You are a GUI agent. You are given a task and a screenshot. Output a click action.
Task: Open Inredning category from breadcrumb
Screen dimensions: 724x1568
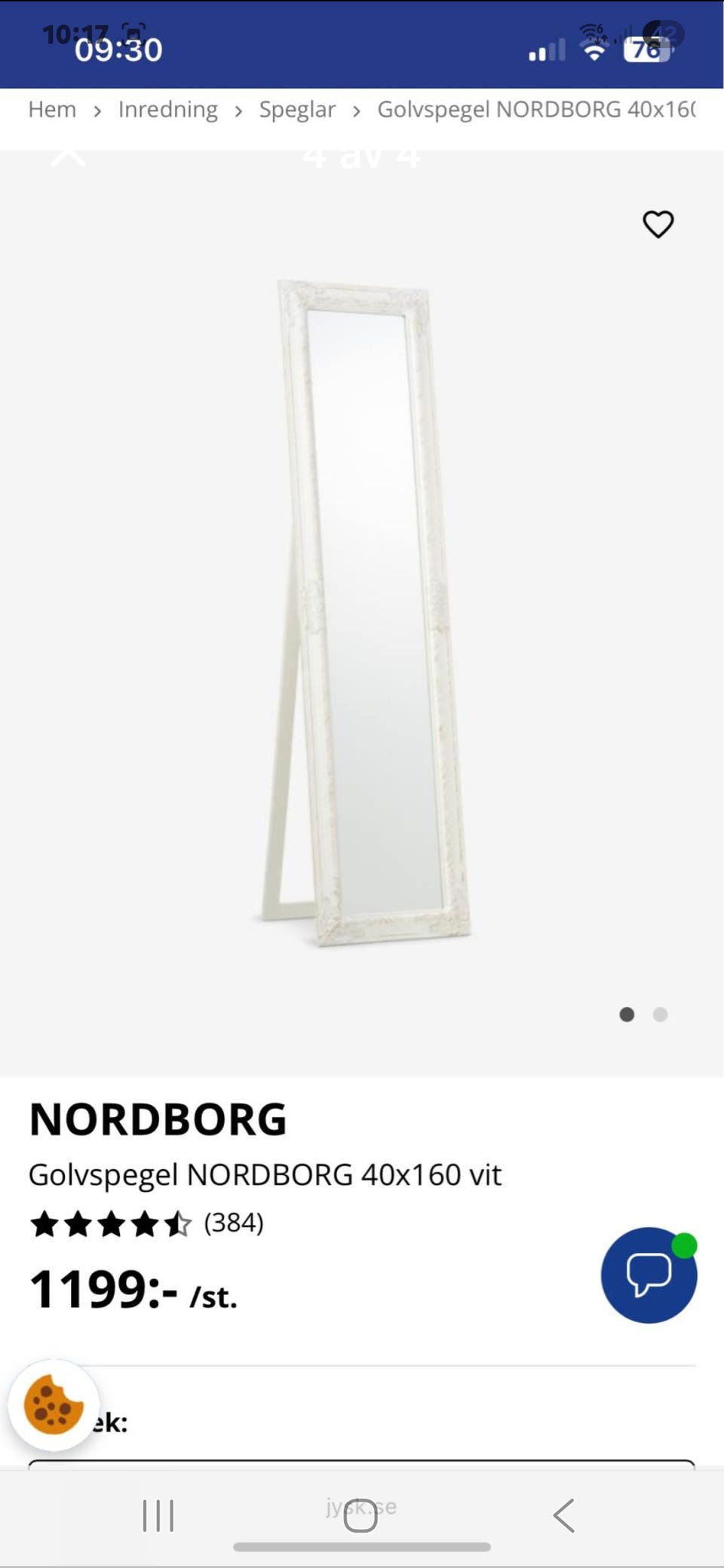point(167,110)
